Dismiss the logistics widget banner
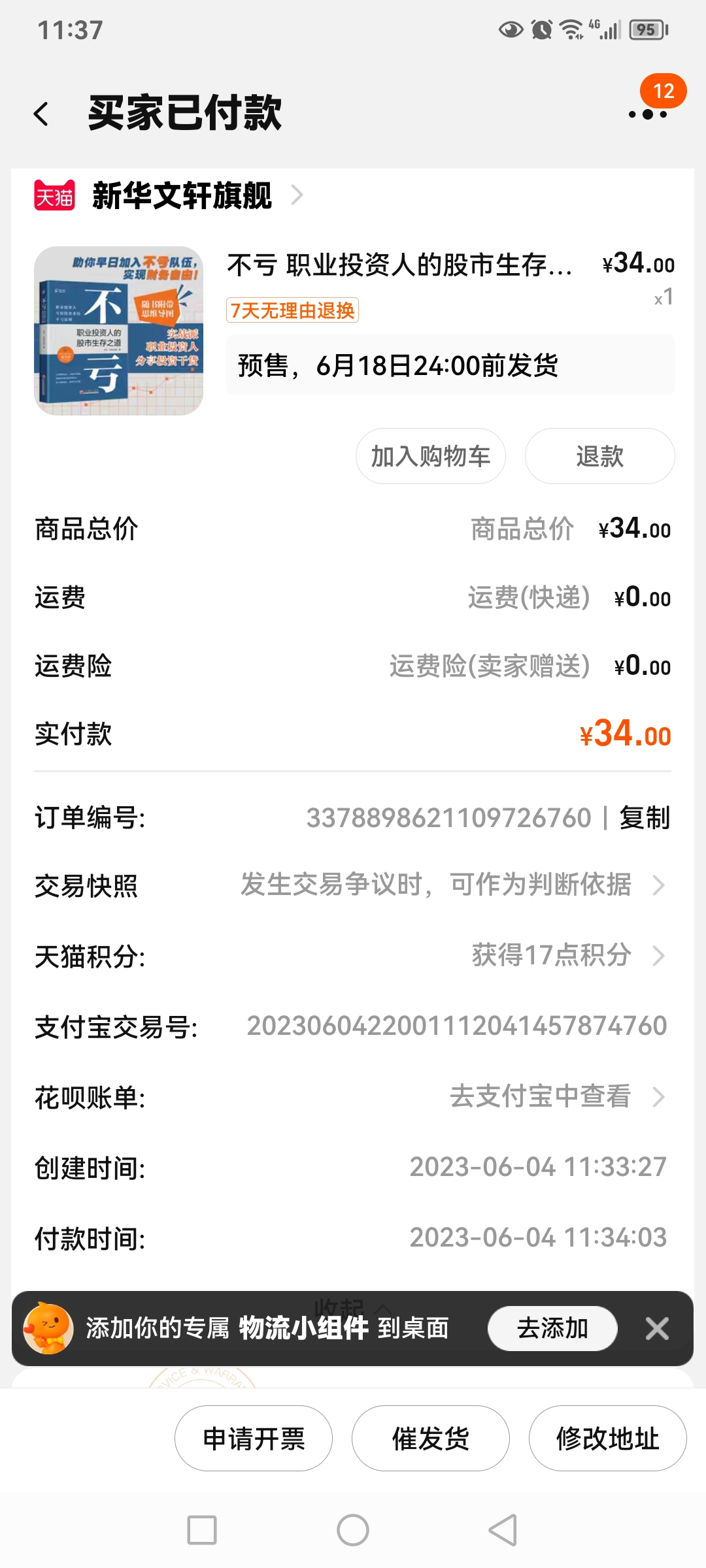The image size is (706, 1568). pyautogui.click(x=657, y=1328)
